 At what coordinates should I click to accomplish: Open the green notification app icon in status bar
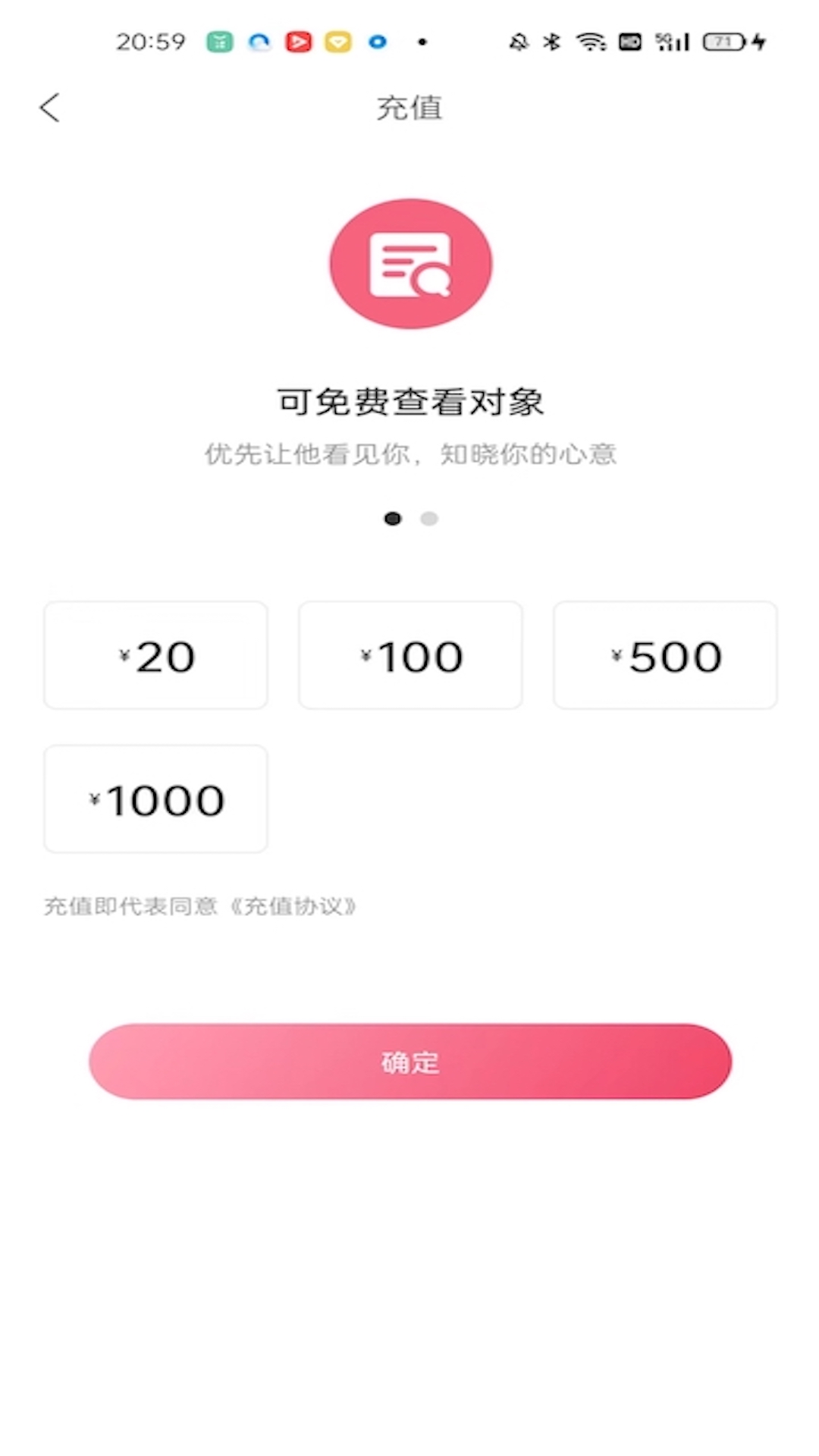click(x=221, y=43)
